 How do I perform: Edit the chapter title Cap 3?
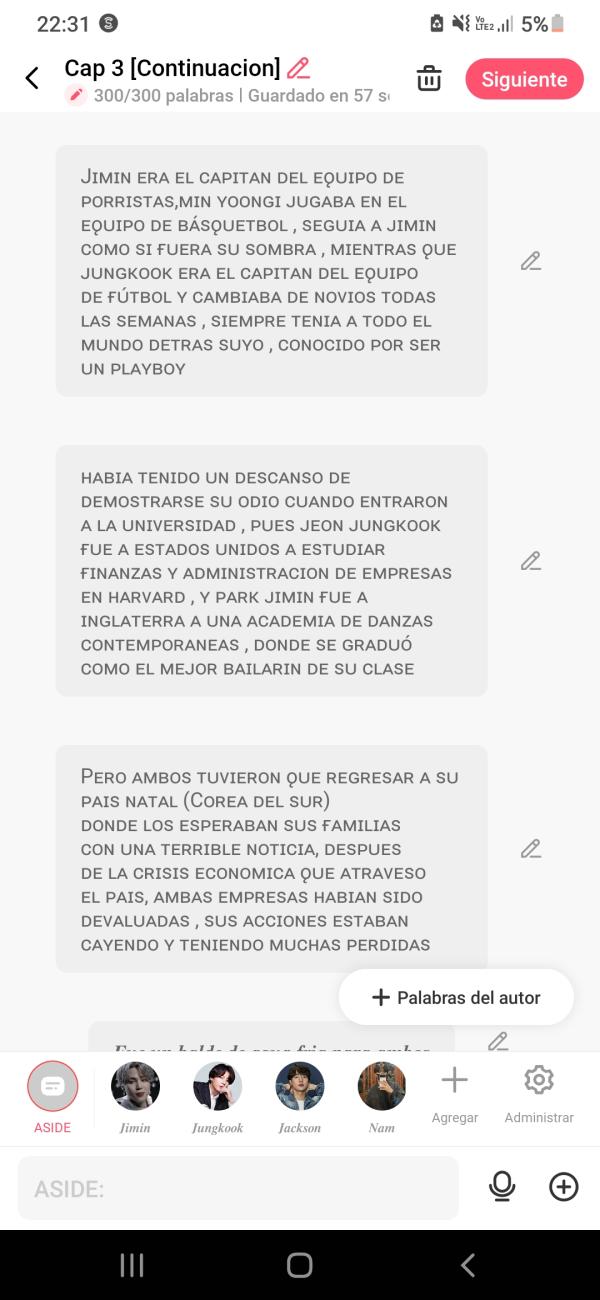[298, 68]
